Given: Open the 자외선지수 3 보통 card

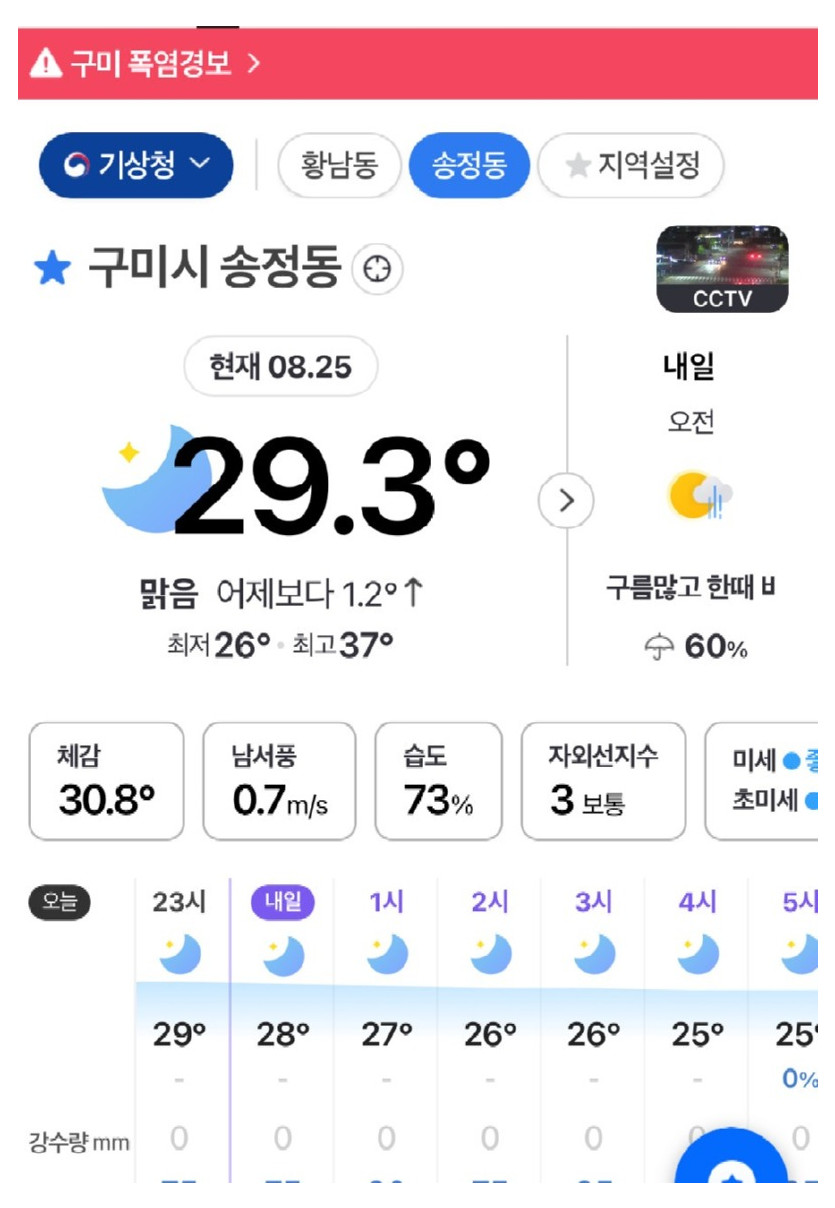Looking at the screenshot, I should point(603,781).
